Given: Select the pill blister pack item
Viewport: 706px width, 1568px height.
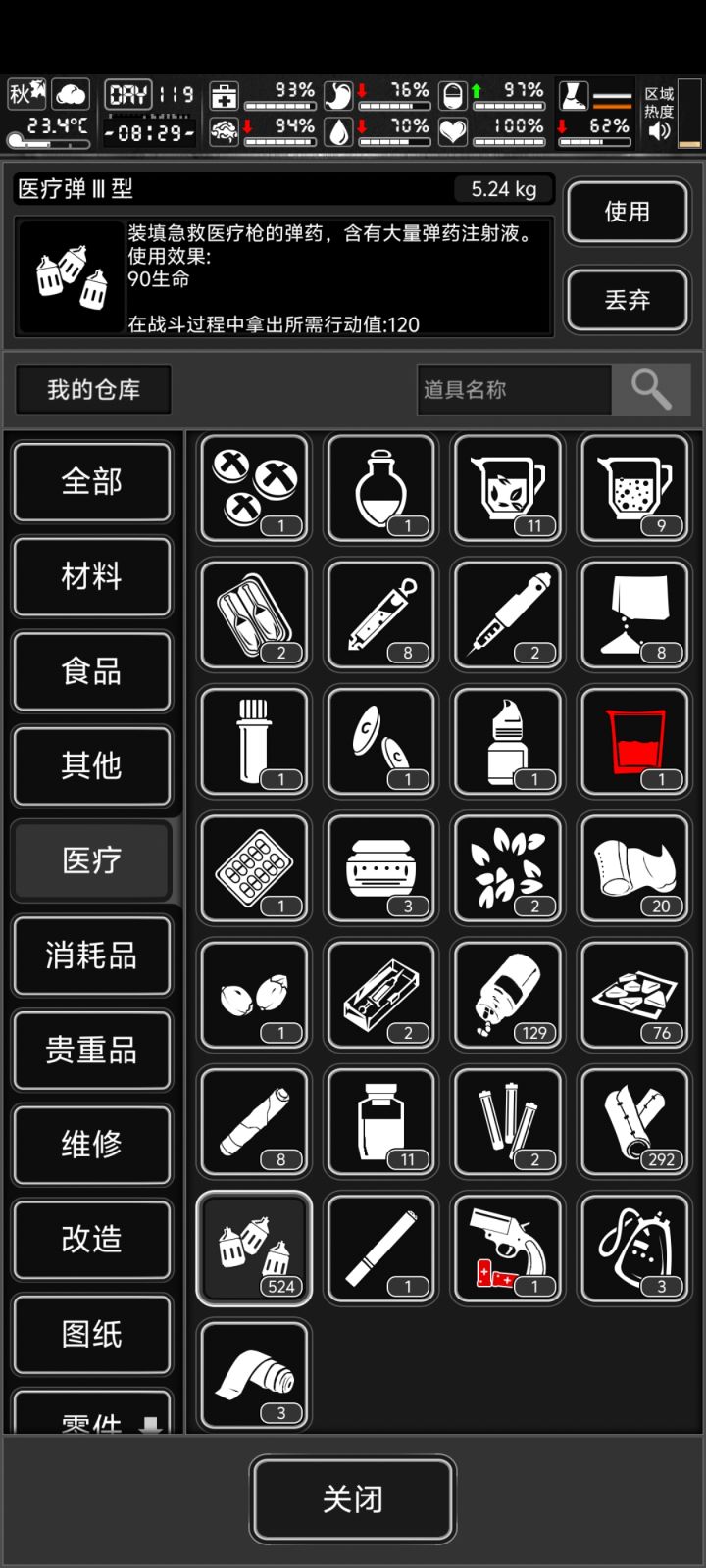Looking at the screenshot, I should (x=253, y=869).
